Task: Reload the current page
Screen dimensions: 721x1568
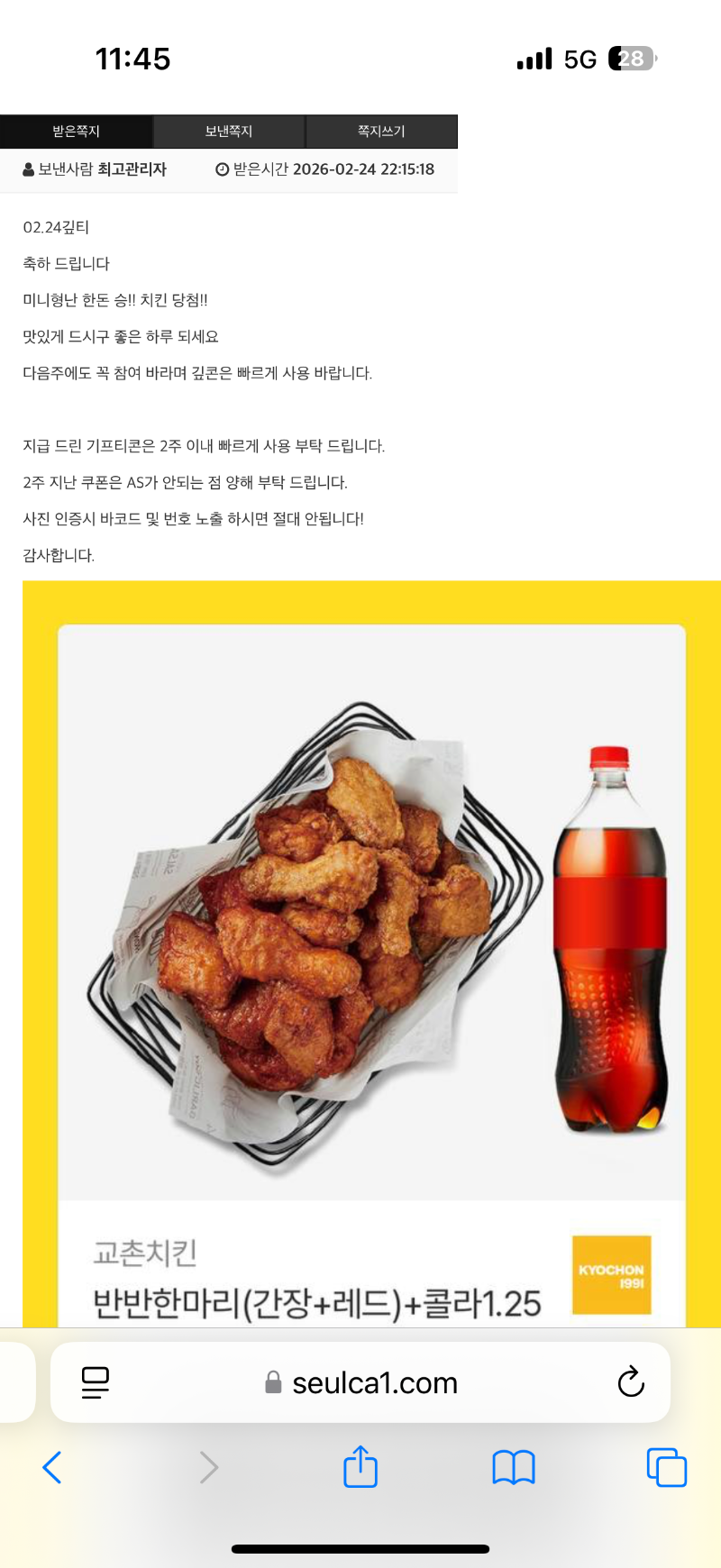Action: pos(631,1381)
